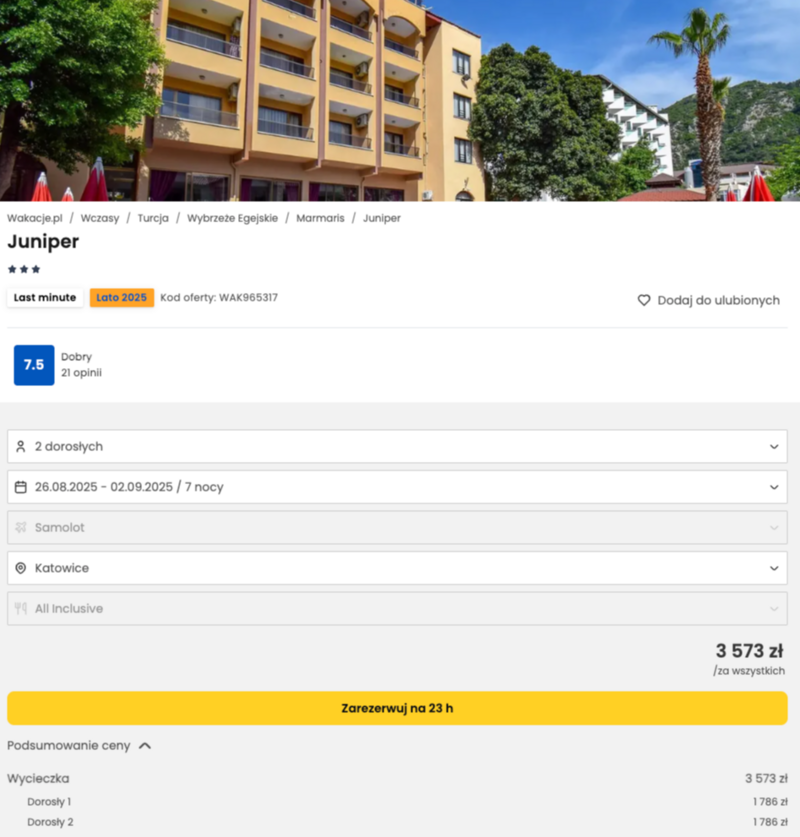Tap Zarezerwuj na 23 h button
Viewport: 800px width, 837px height.
point(397,708)
